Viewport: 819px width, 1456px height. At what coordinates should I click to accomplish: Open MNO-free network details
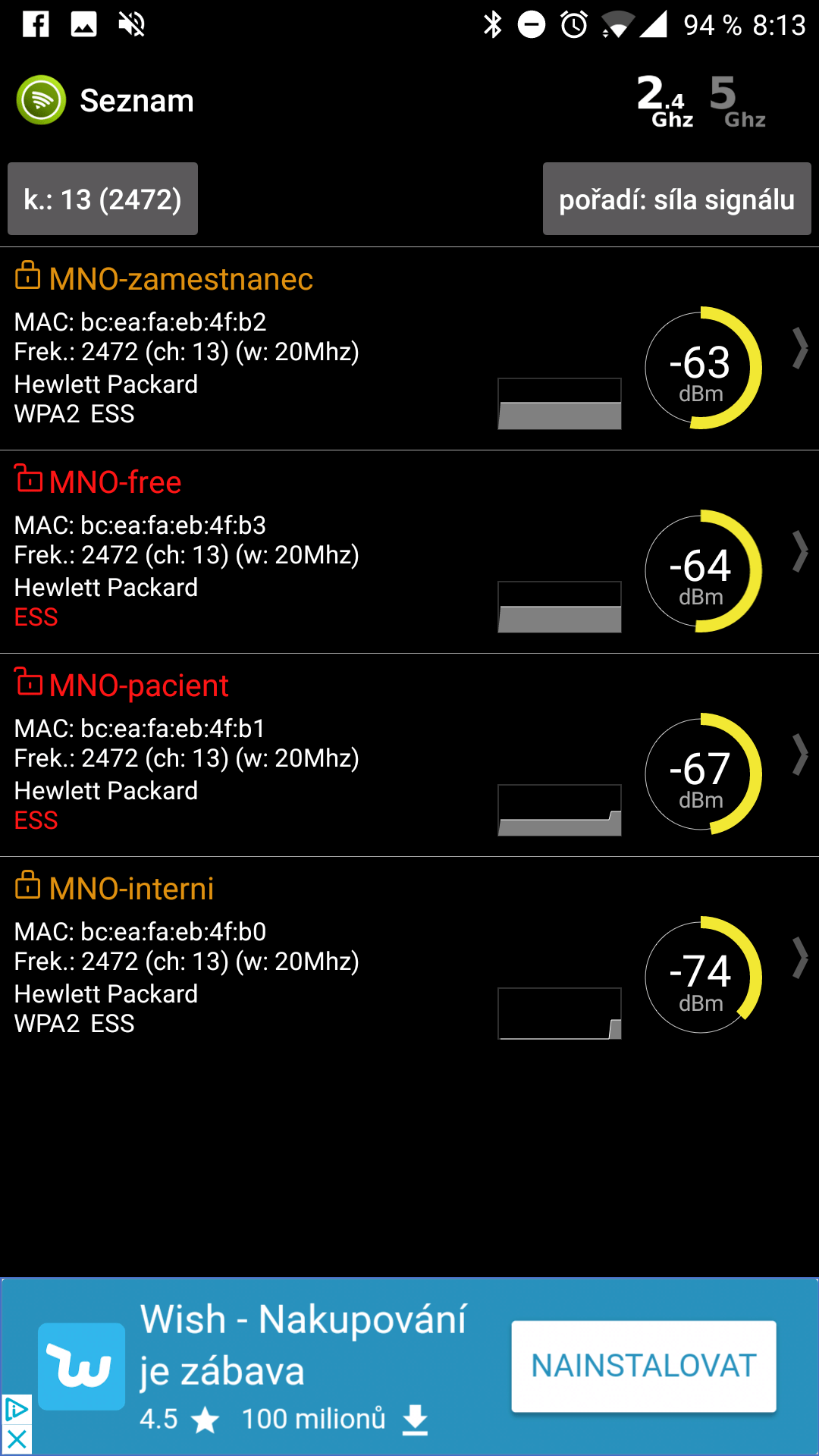pyautogui.click(x=409, y=552)
